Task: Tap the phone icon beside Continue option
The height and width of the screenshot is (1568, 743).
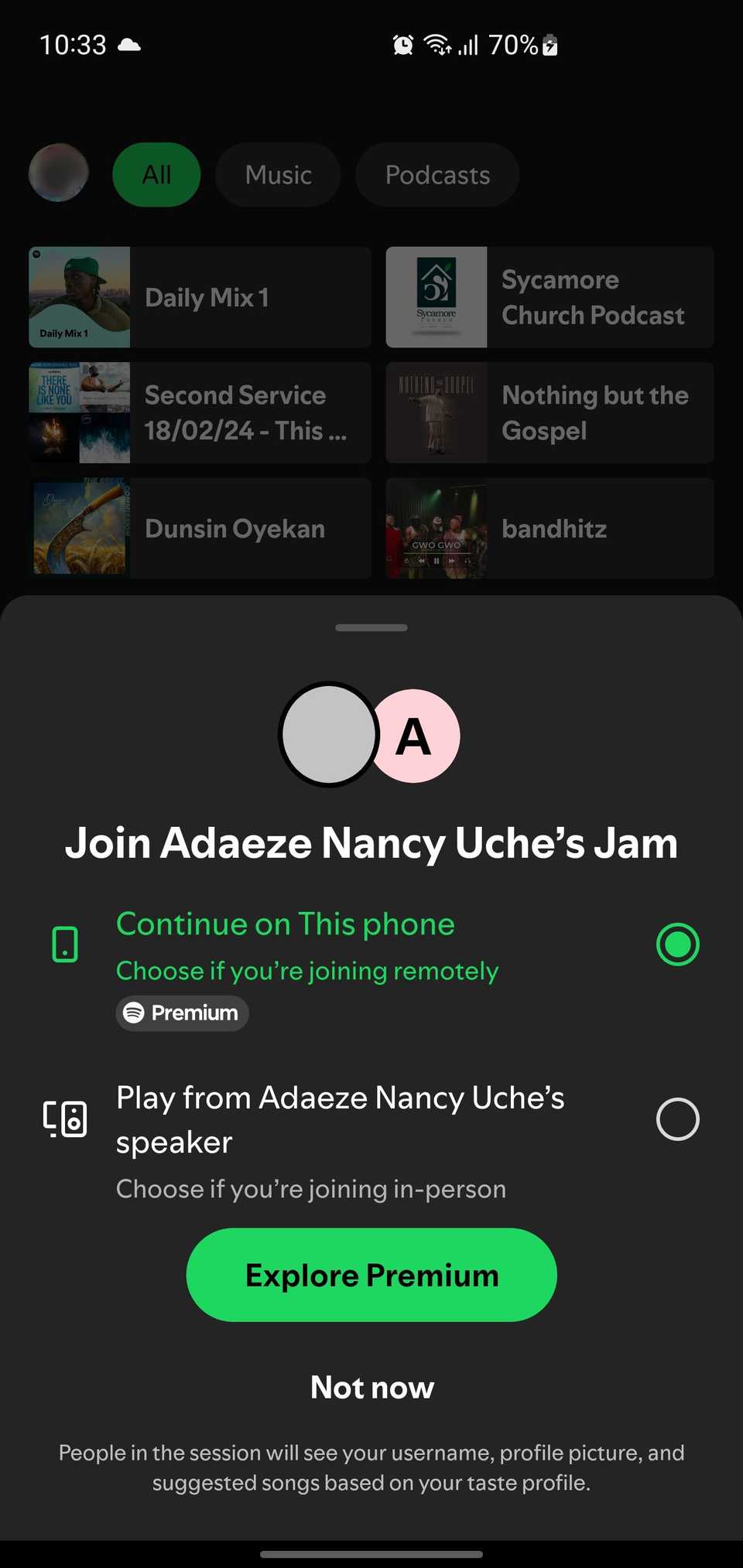Action: coord(66,944)
